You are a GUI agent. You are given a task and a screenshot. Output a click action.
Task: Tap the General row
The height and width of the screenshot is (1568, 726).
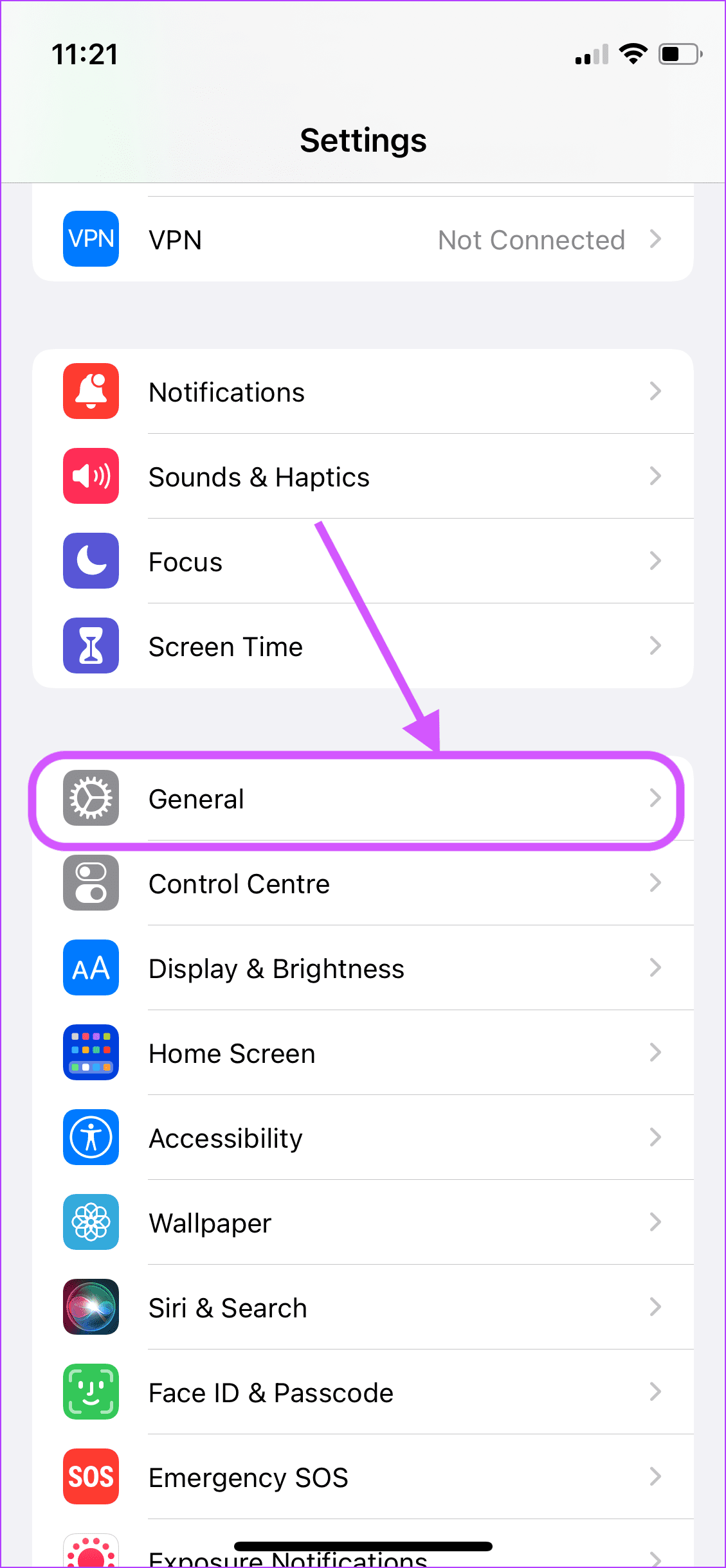(363, 798)
